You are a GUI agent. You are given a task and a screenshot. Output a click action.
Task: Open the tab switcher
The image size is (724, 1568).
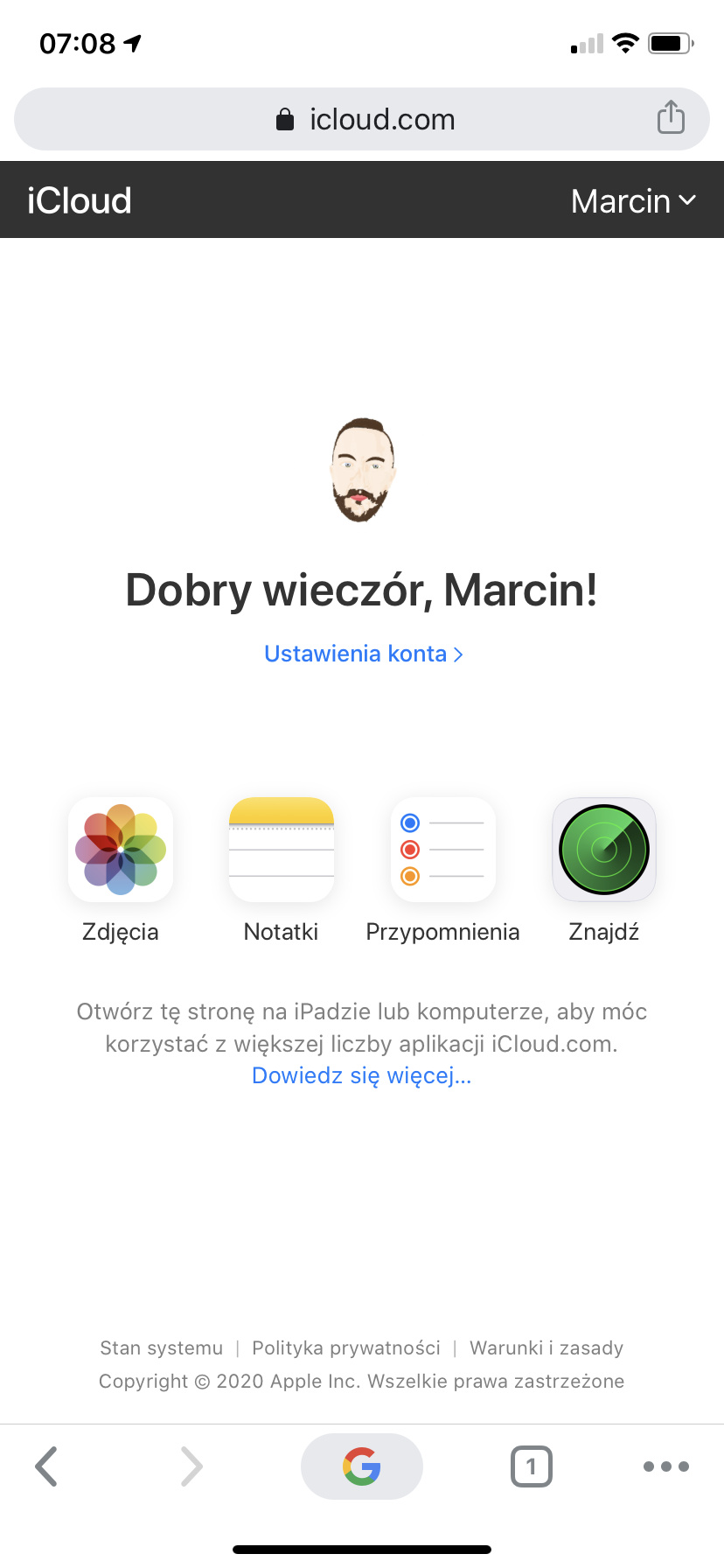pyautogui.click(x=531, y=1466)
